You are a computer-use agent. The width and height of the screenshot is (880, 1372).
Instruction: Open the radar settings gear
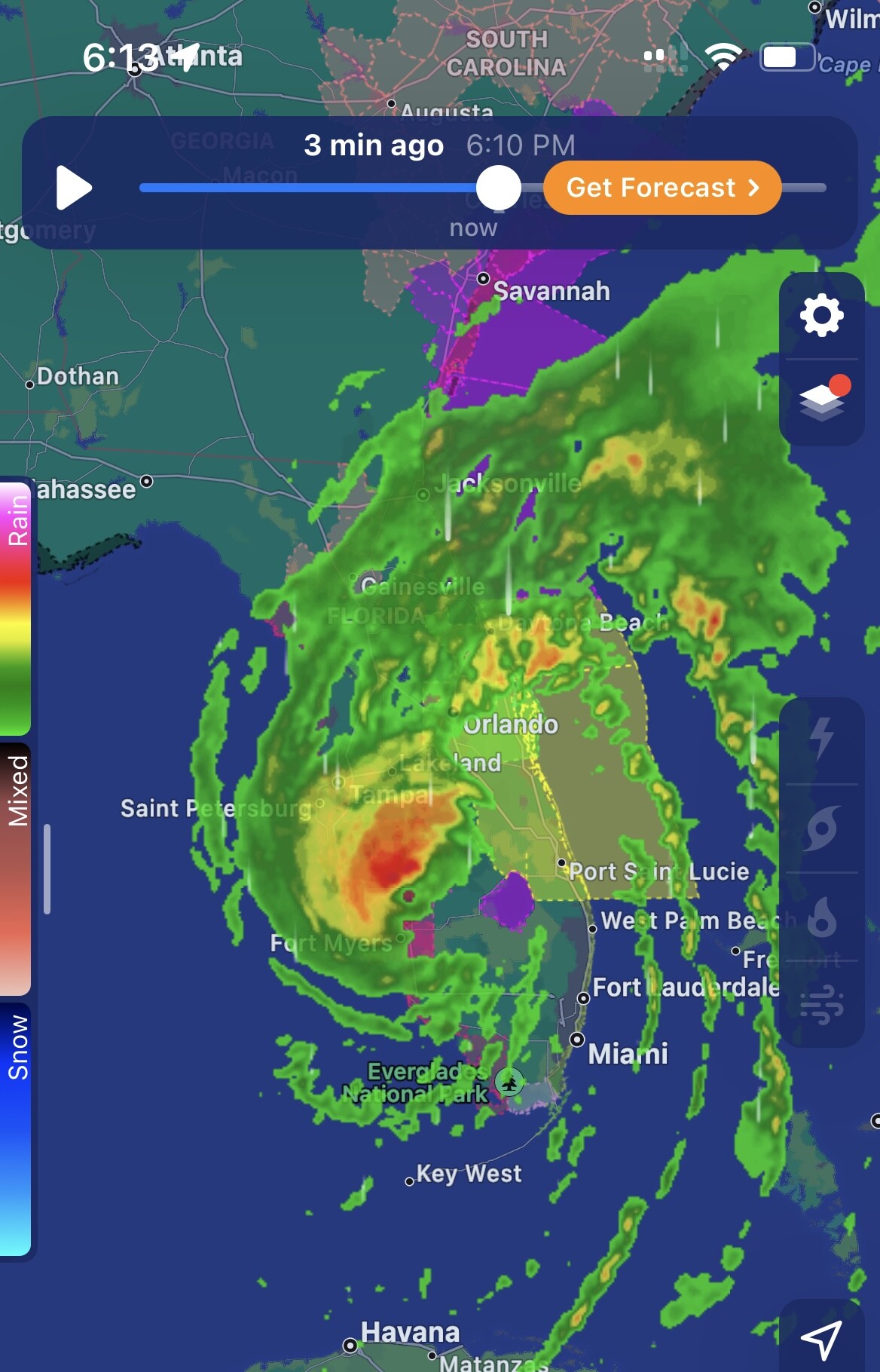(821, 315)
